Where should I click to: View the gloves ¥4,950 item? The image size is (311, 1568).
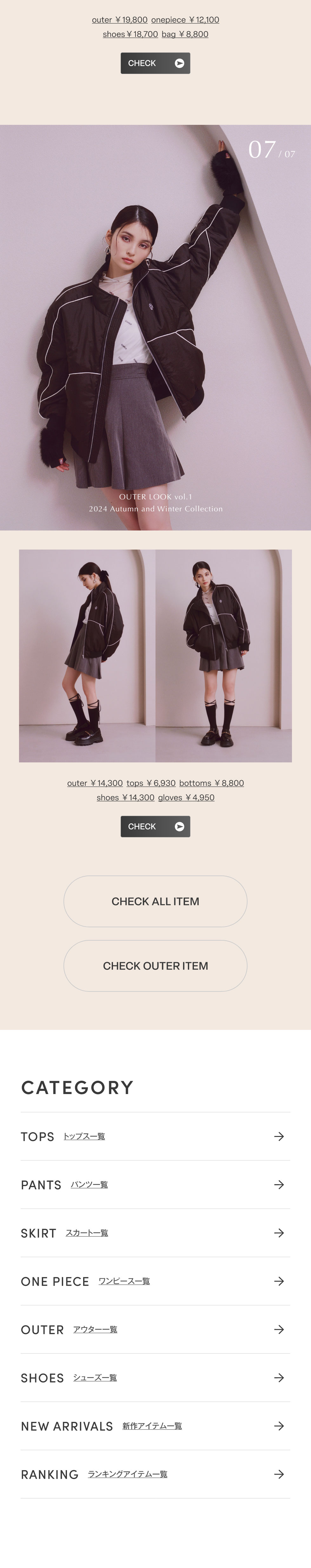(186, 798)
